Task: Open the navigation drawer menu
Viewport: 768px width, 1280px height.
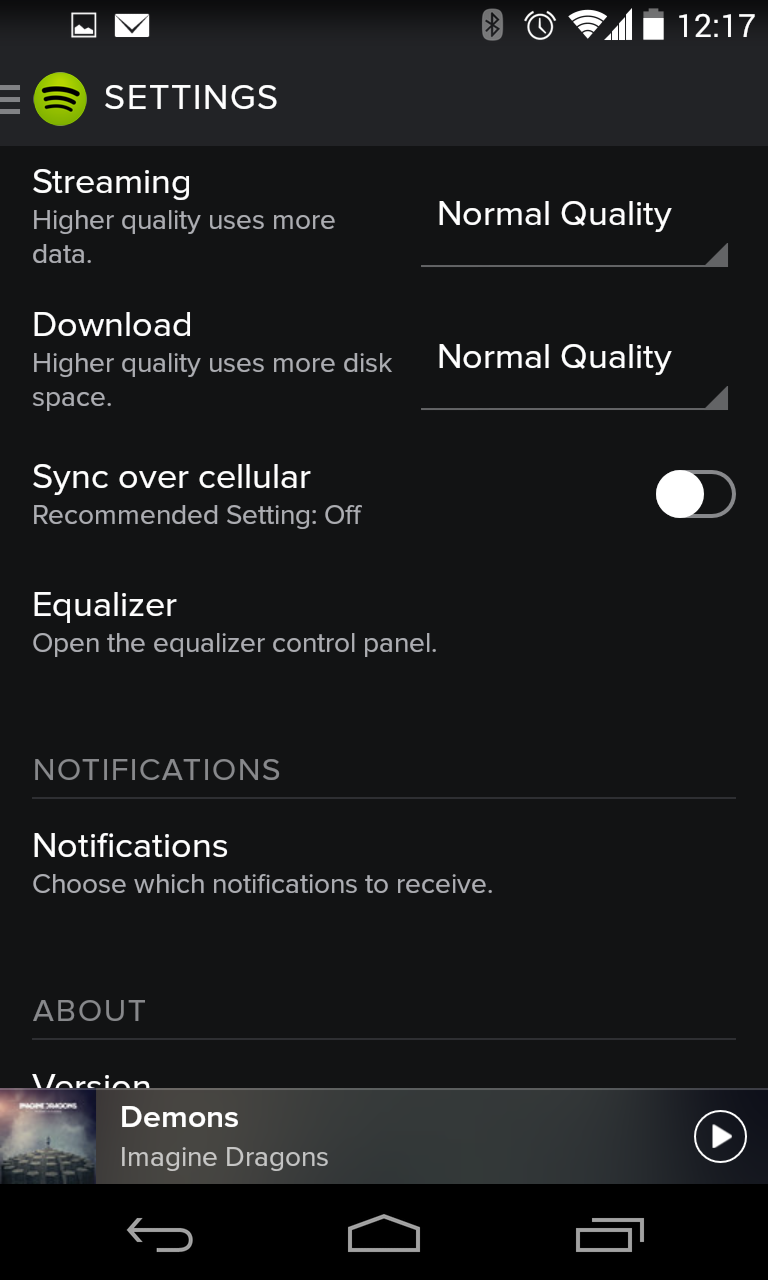Action: point(10,99)
